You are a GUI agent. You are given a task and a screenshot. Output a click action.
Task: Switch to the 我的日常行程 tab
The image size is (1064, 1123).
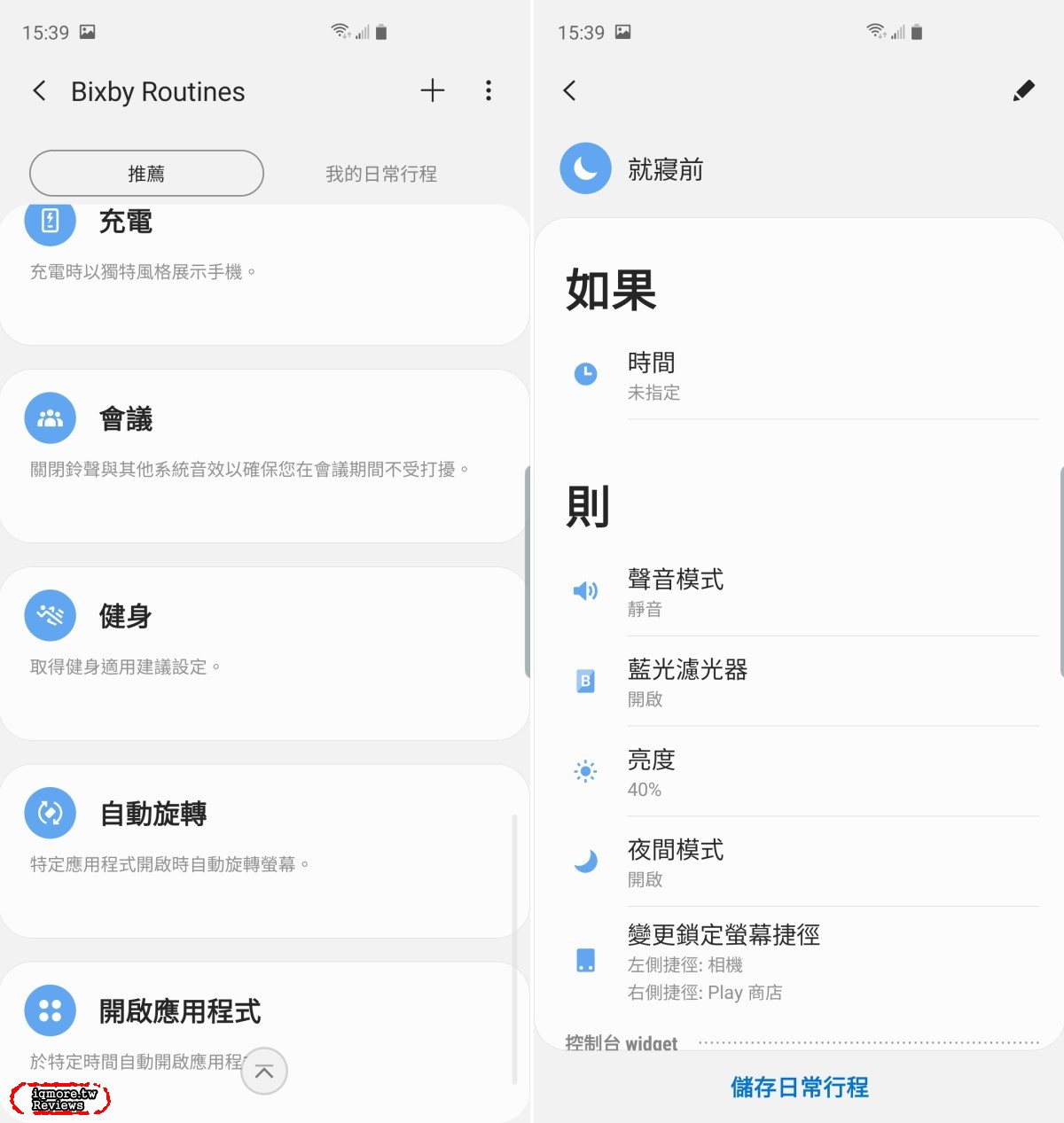[381, 174]
